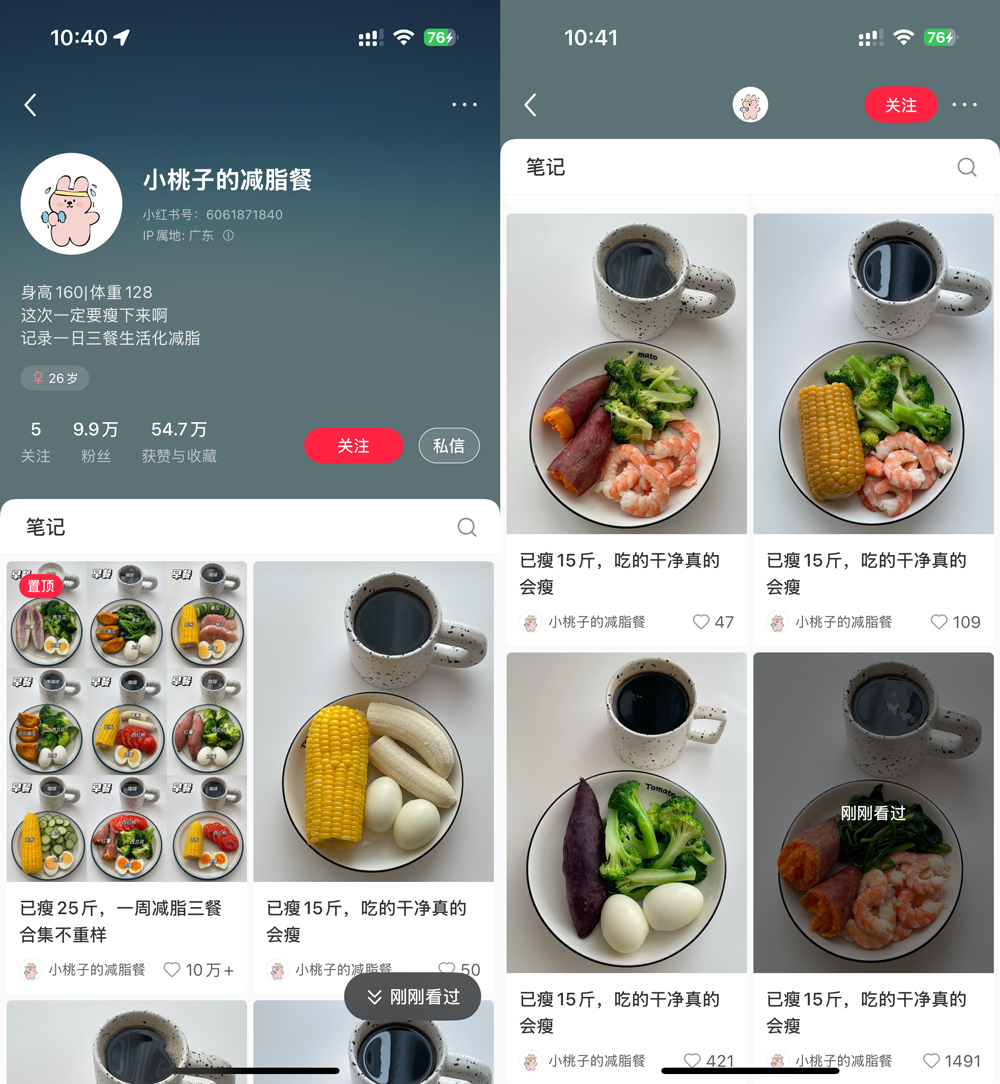The image size is (1000, 1084).
Task: Tap the back arrow on the profile page
Action: (30, 104)
